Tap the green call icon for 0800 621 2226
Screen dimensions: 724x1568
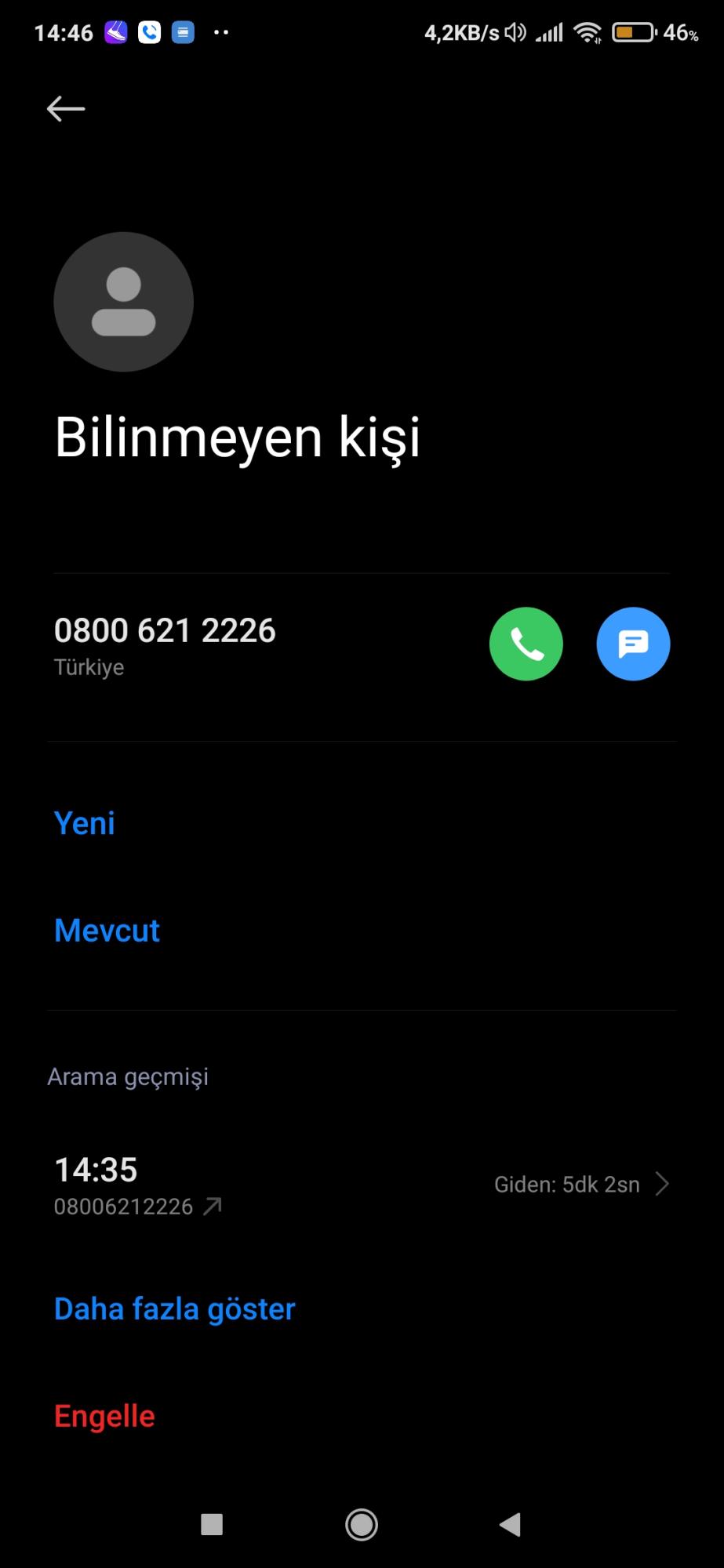[x=526, y=644]
